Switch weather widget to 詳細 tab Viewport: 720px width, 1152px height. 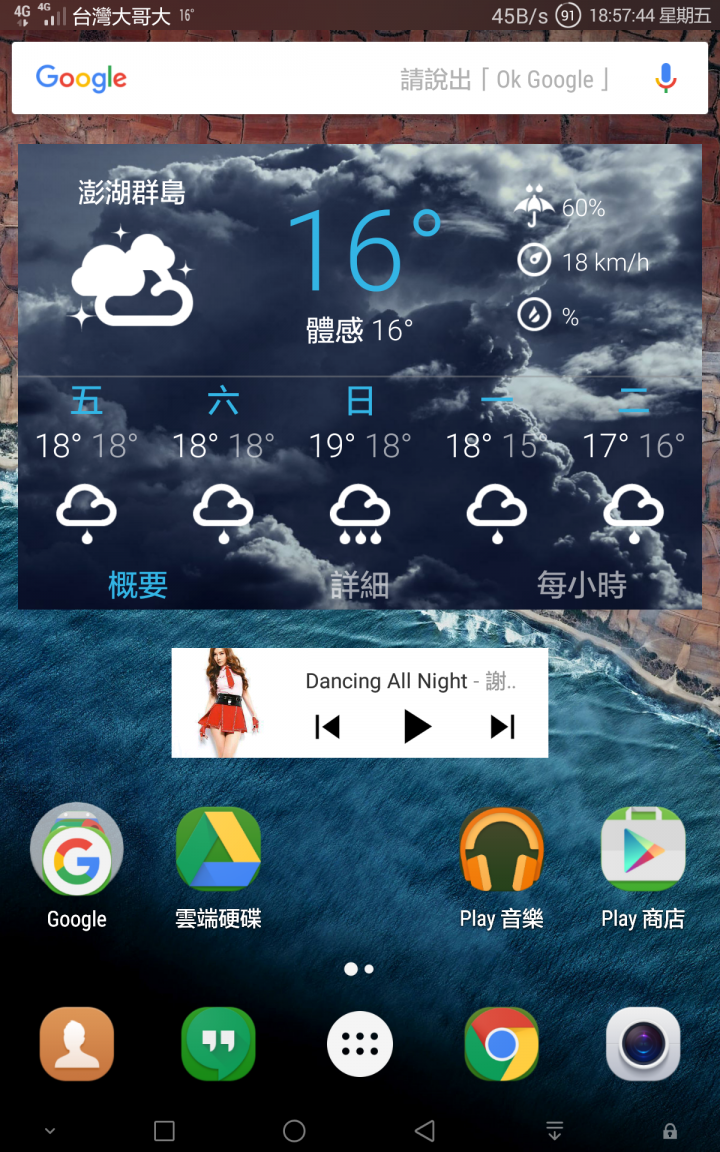tap(360, 585)
